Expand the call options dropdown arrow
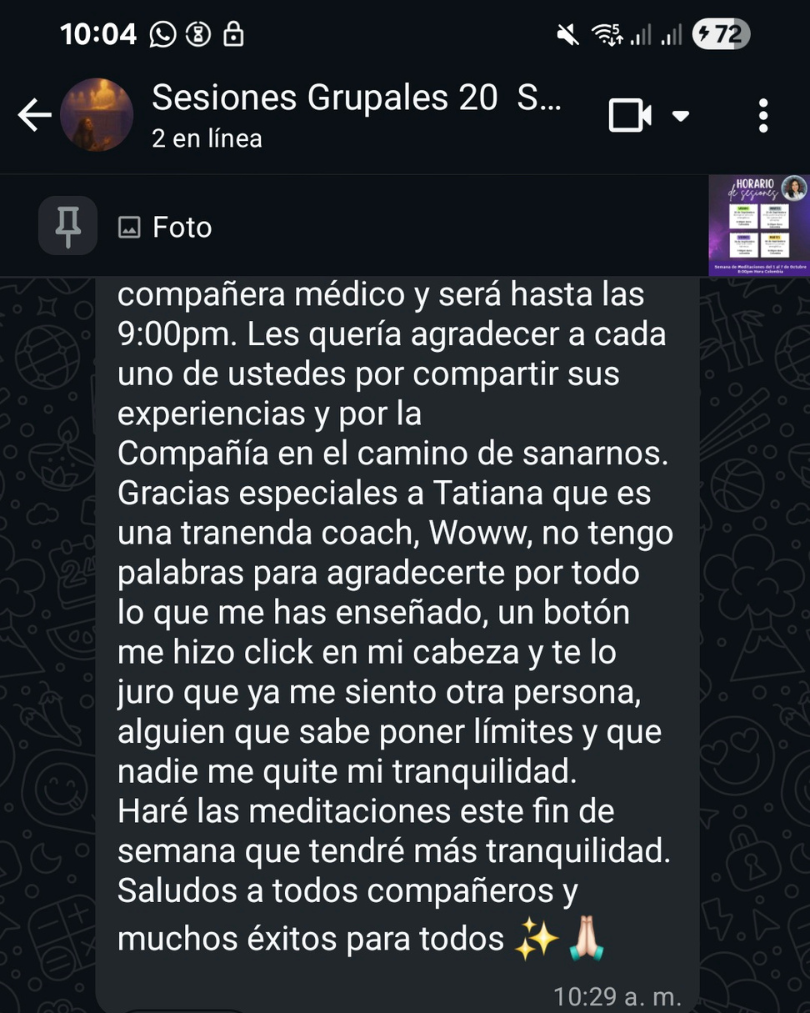Image resolution: width=810 pixels, height=1013 pixels. tap(681, 116)
